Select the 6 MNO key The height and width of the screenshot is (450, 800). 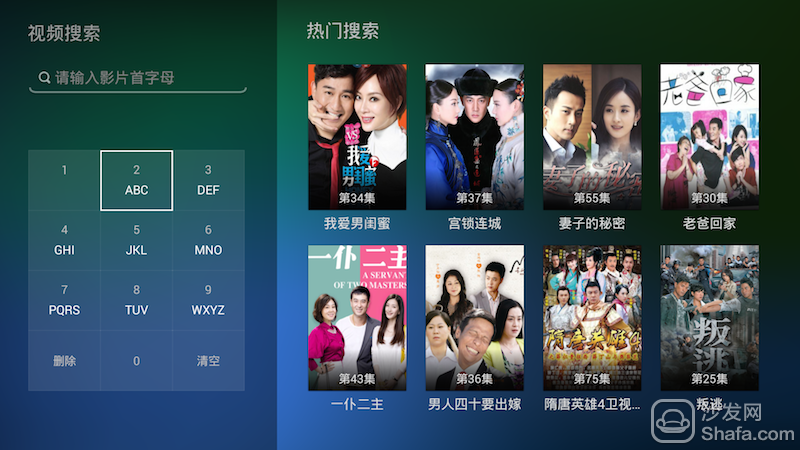(208, 240)
